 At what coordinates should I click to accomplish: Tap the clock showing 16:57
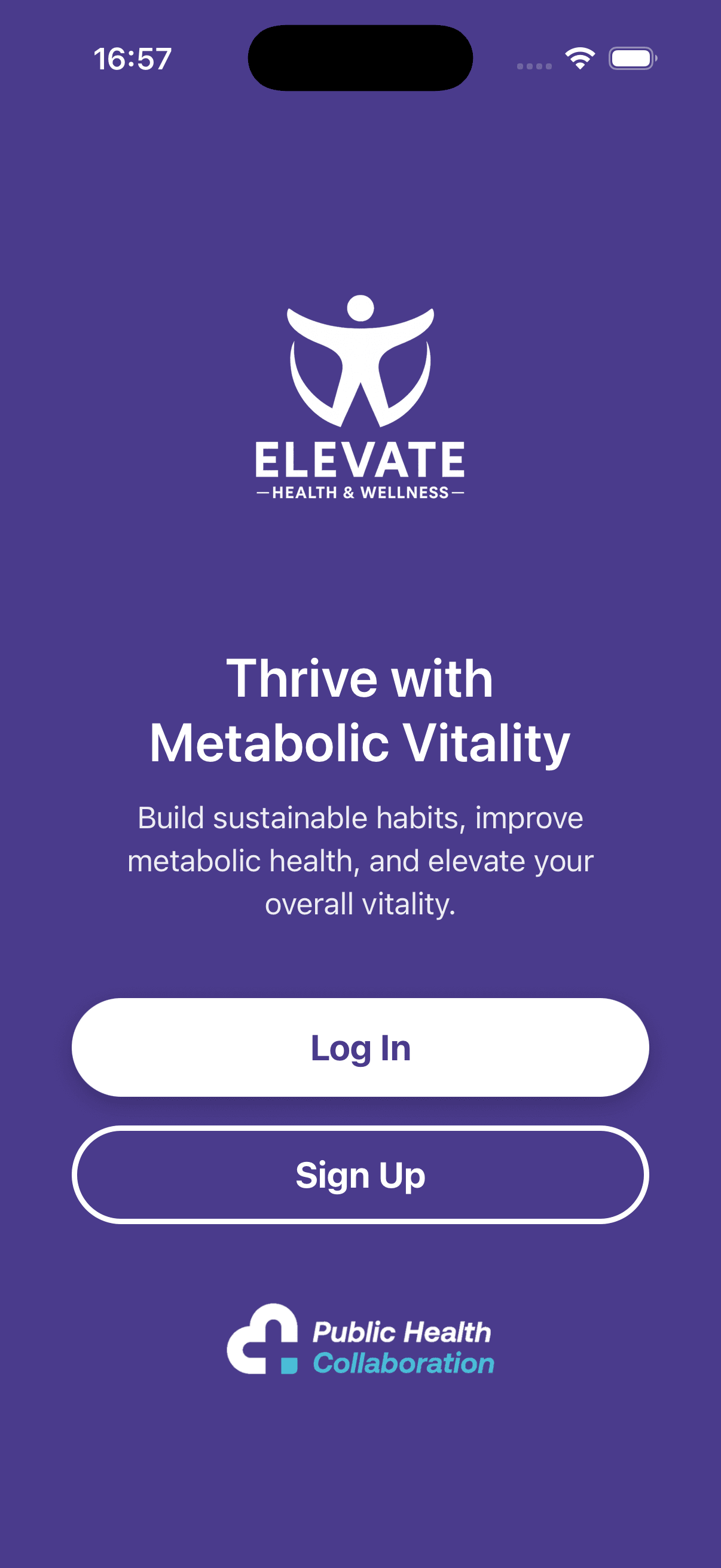132,57
